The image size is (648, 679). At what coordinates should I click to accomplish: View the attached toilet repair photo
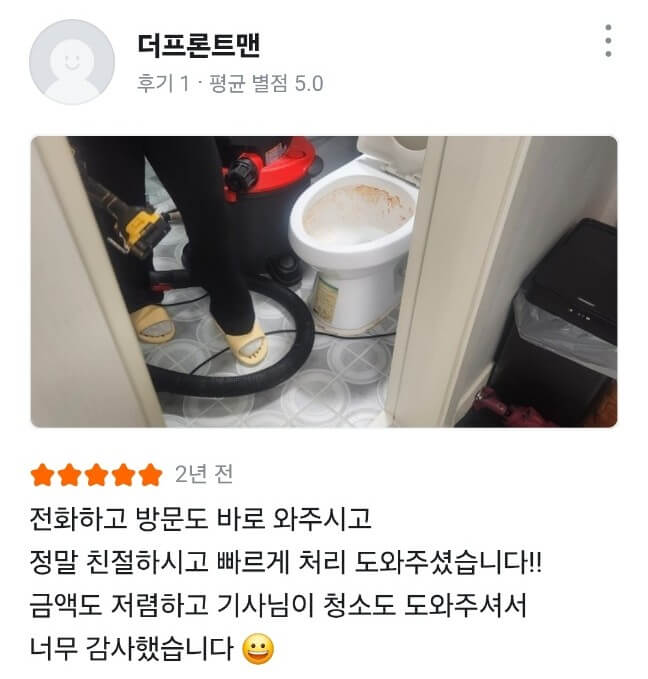coord(323,282)
